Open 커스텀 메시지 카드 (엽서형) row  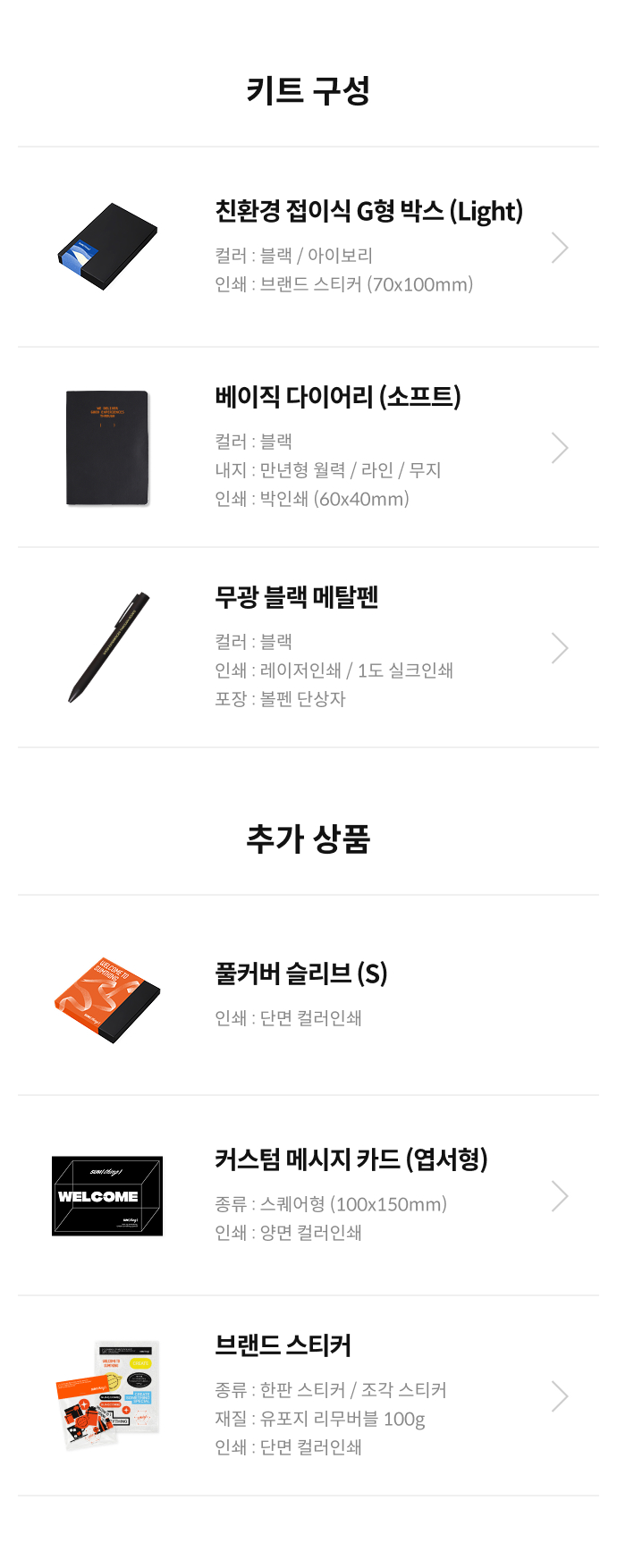coord(308,1196)
